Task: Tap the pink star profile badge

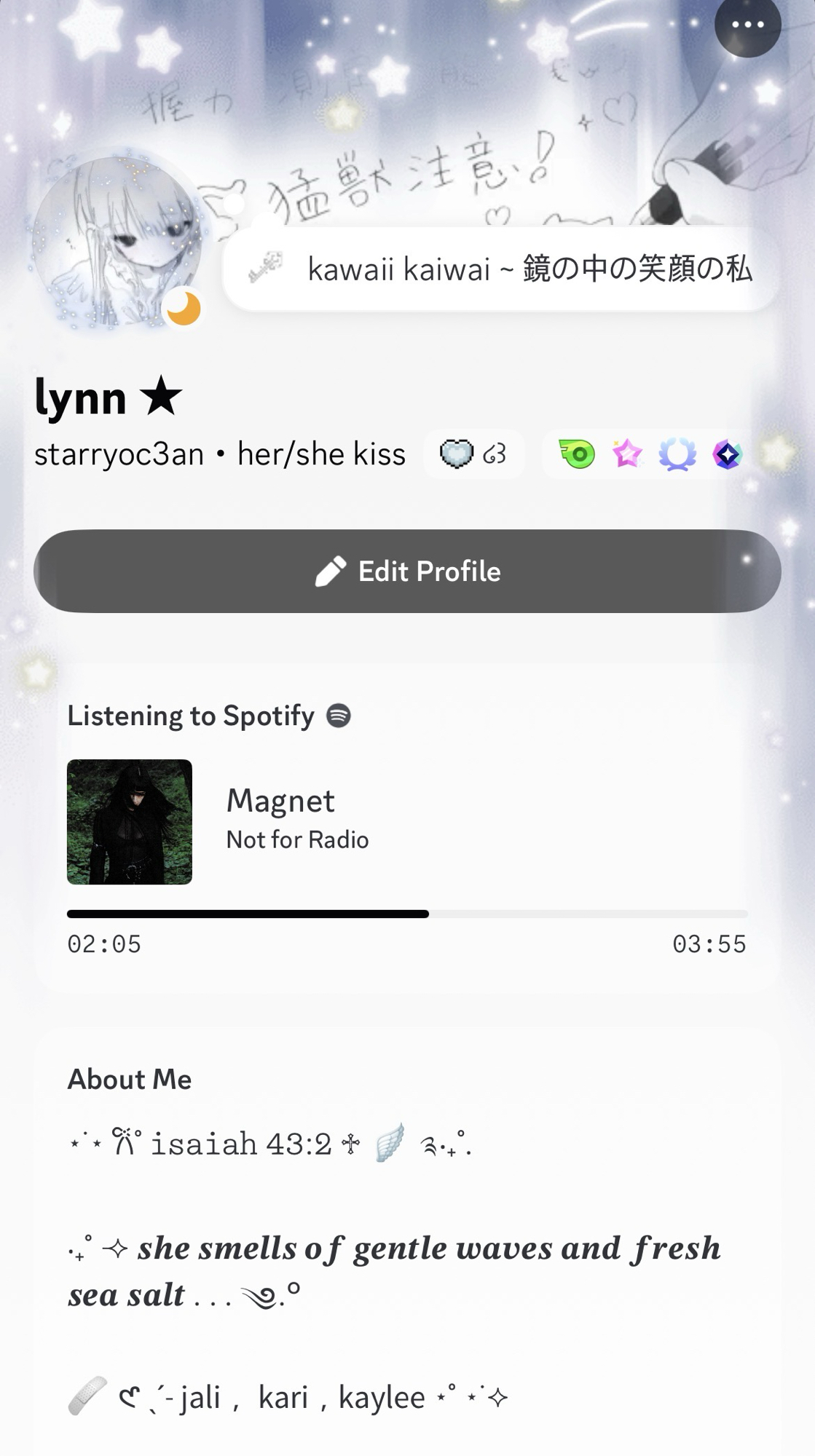Action: pyautogui.click(x=627, y=455)
